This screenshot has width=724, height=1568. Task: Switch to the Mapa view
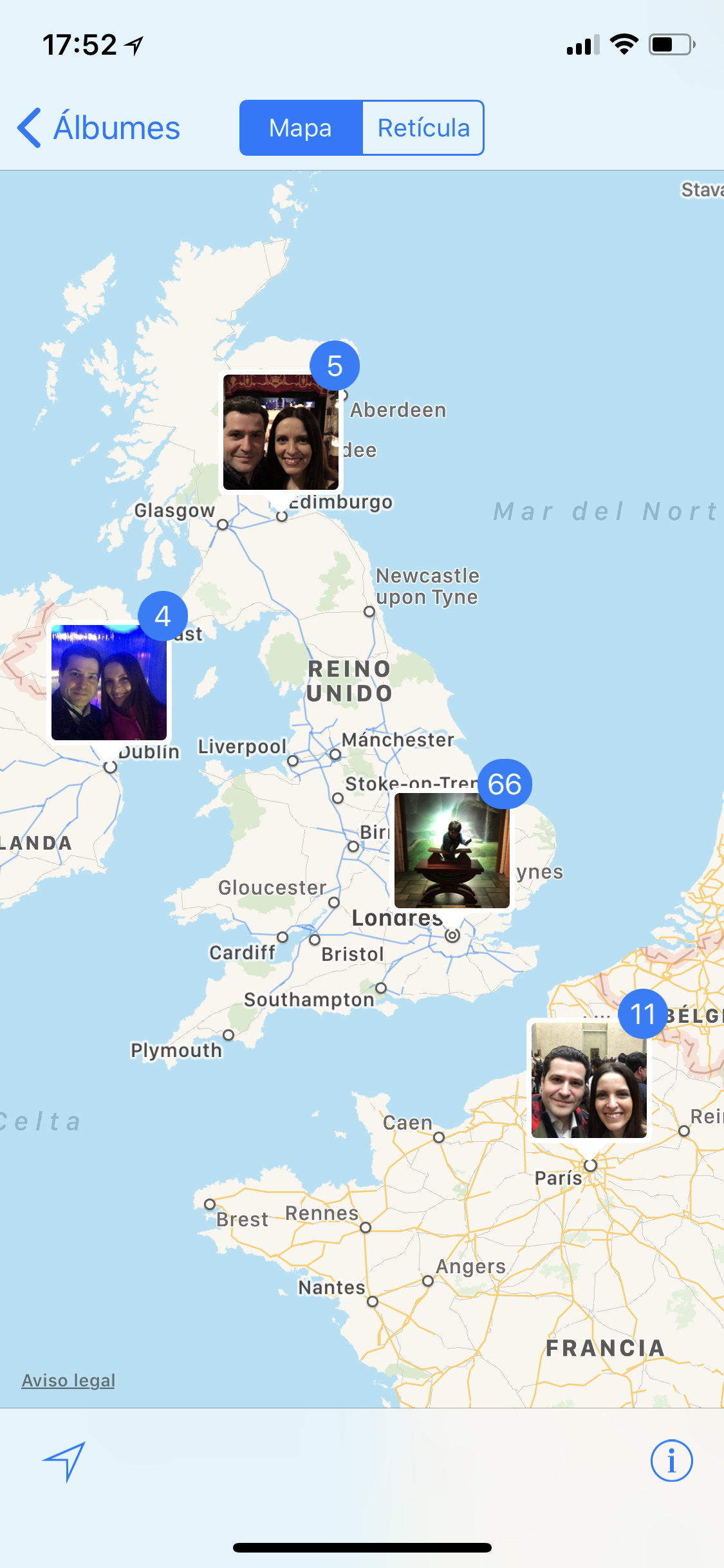point(301,127)
